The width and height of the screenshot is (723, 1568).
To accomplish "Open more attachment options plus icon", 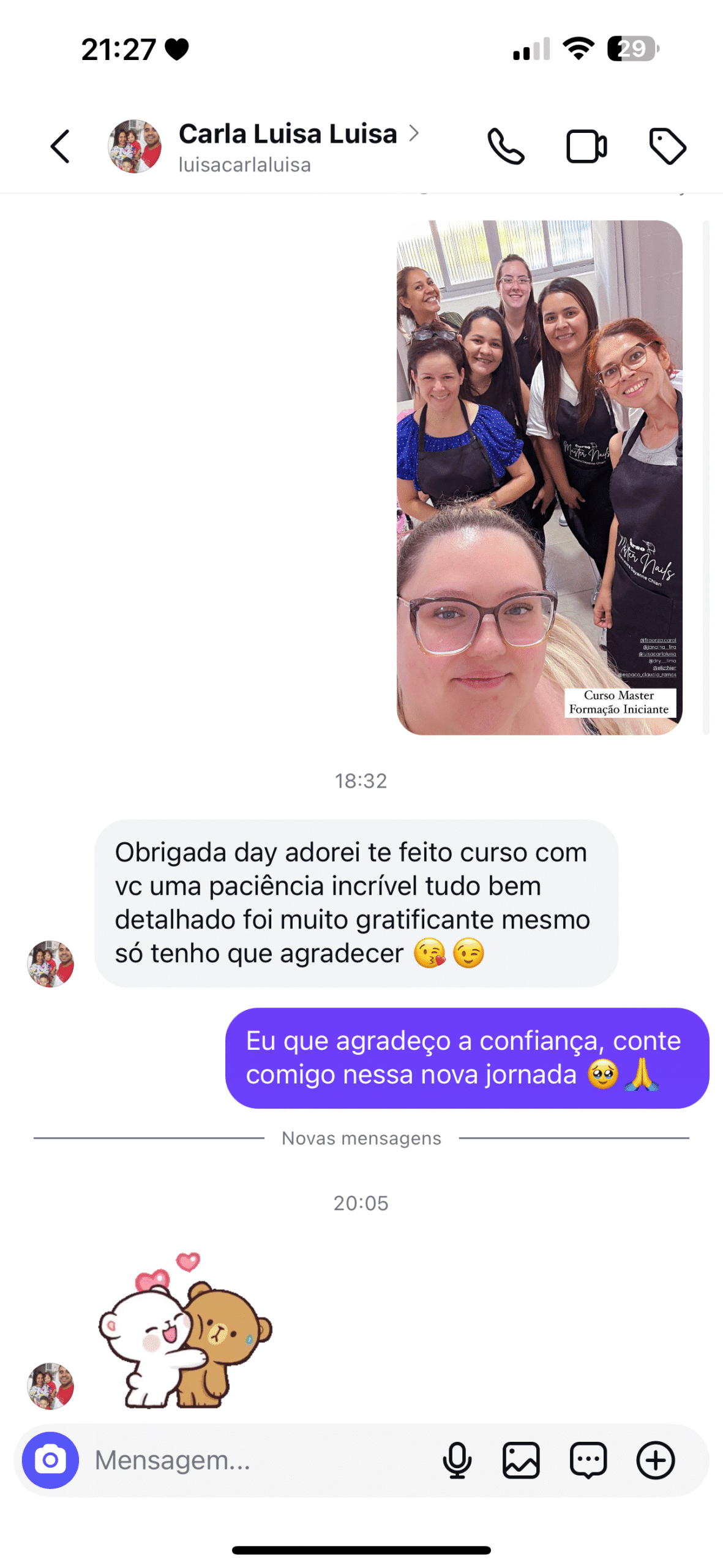I will click(655, 1460).
